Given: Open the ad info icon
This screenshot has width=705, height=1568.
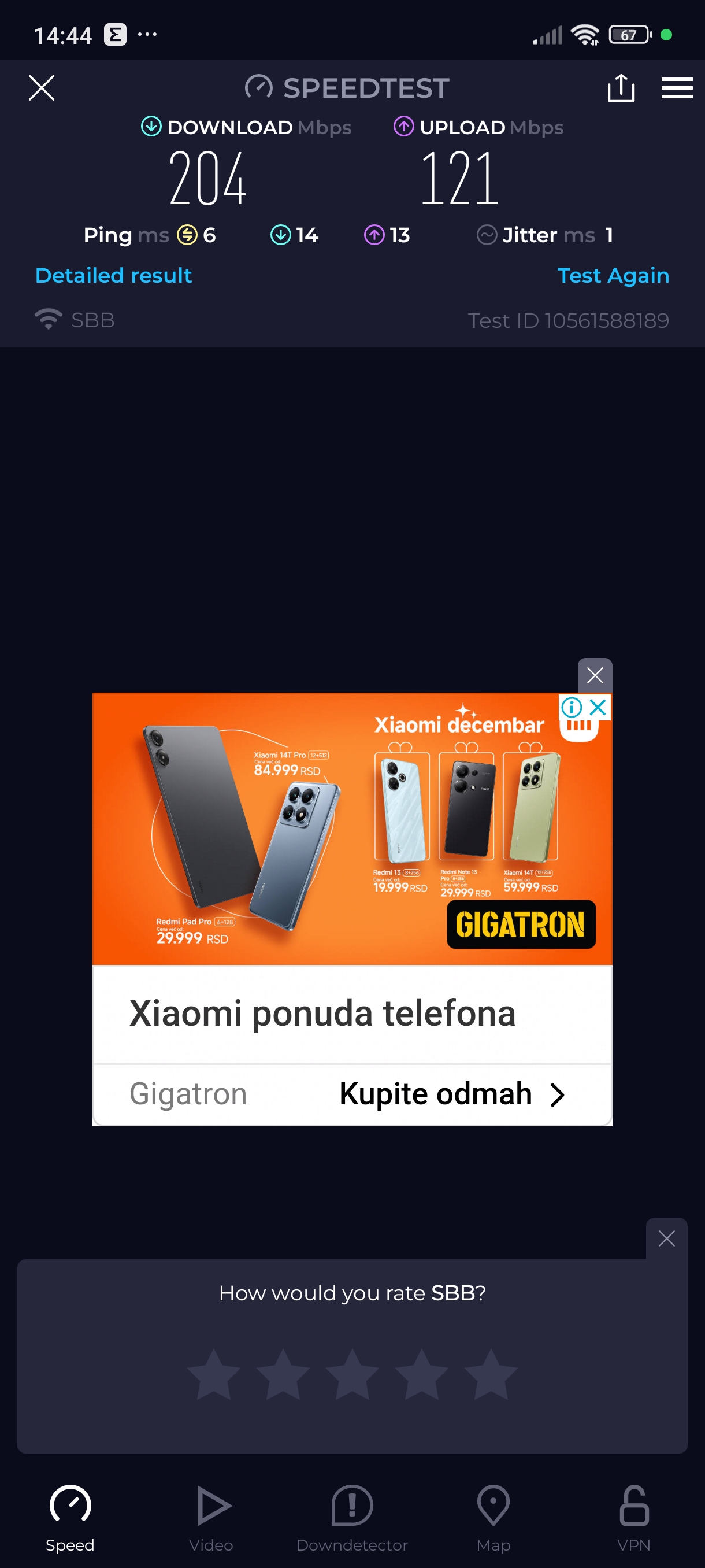Looking at the screenshot, I should 571,707.
